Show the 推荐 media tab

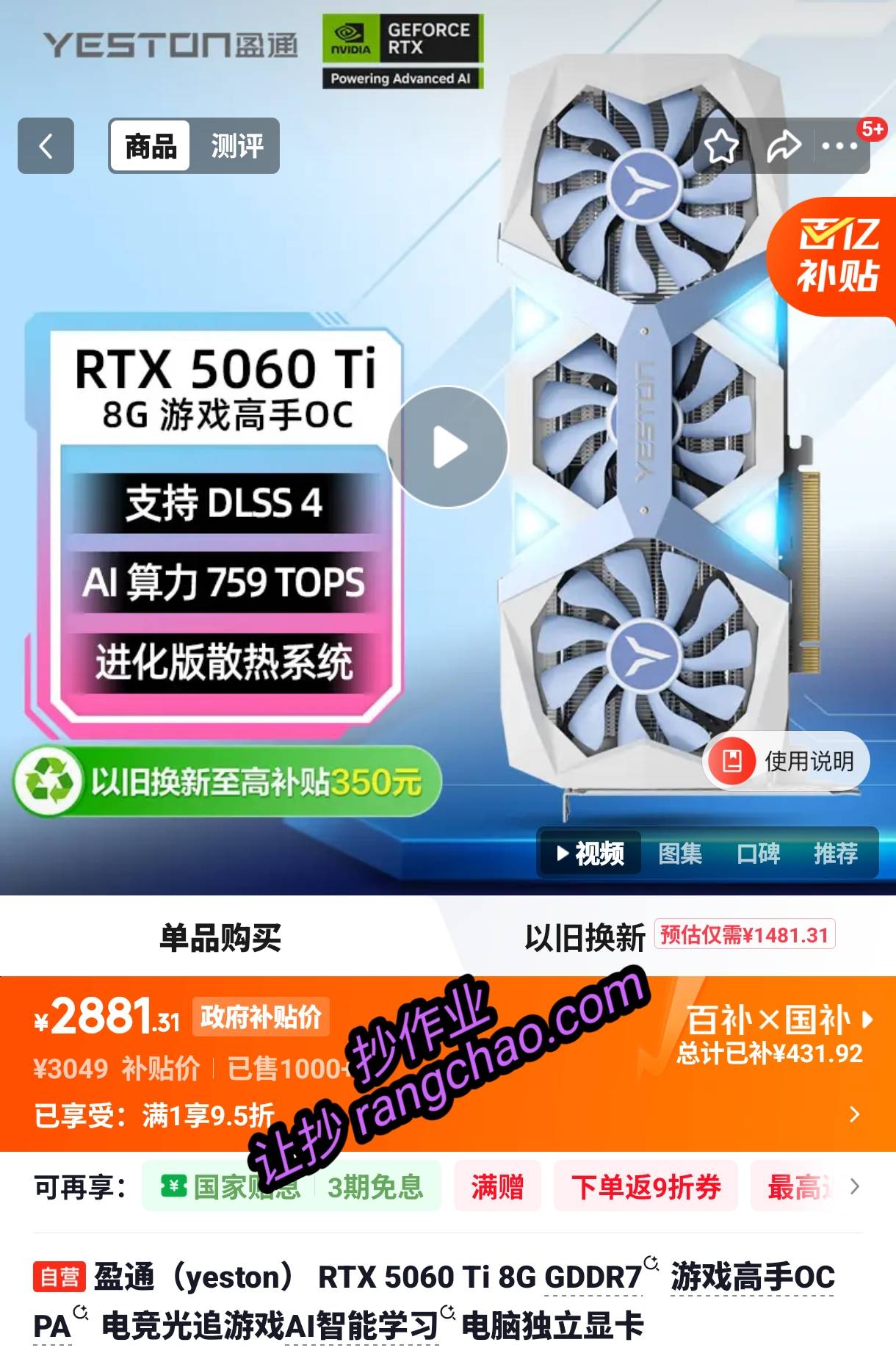pos(836,854)
